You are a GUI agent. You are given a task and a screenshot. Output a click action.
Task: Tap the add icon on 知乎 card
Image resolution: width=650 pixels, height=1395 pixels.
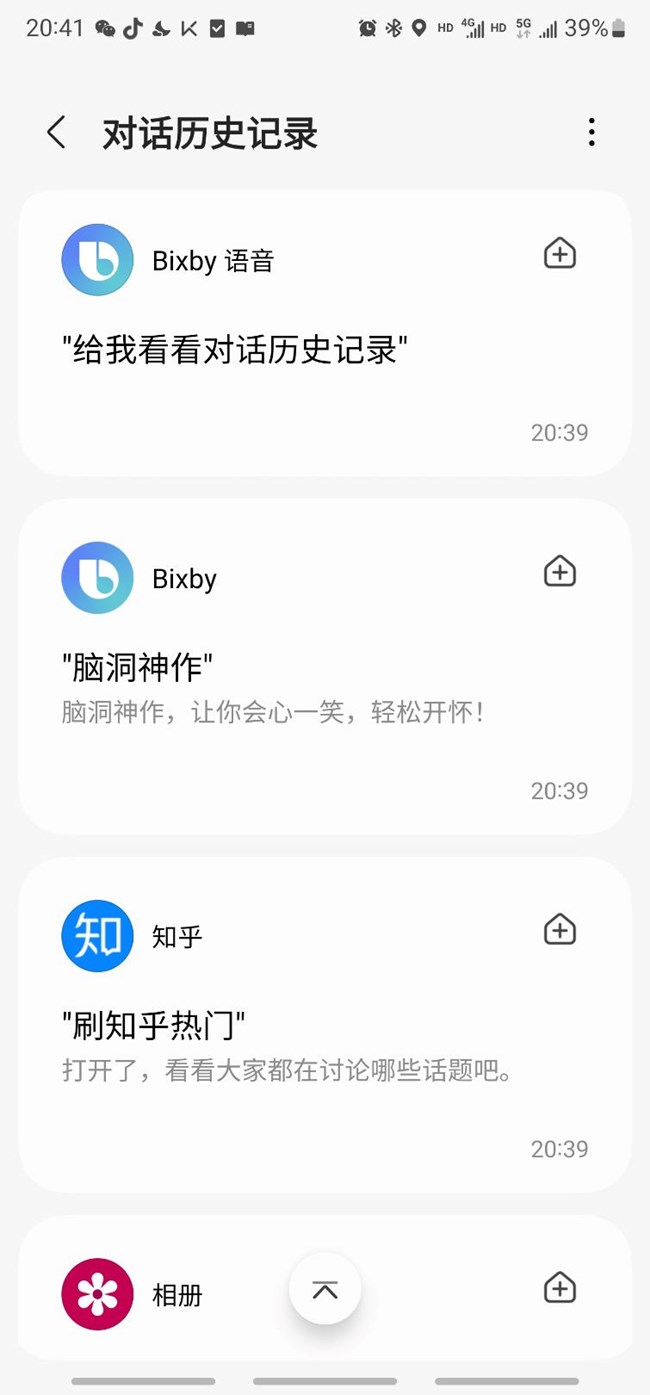(x=560, y=930)
